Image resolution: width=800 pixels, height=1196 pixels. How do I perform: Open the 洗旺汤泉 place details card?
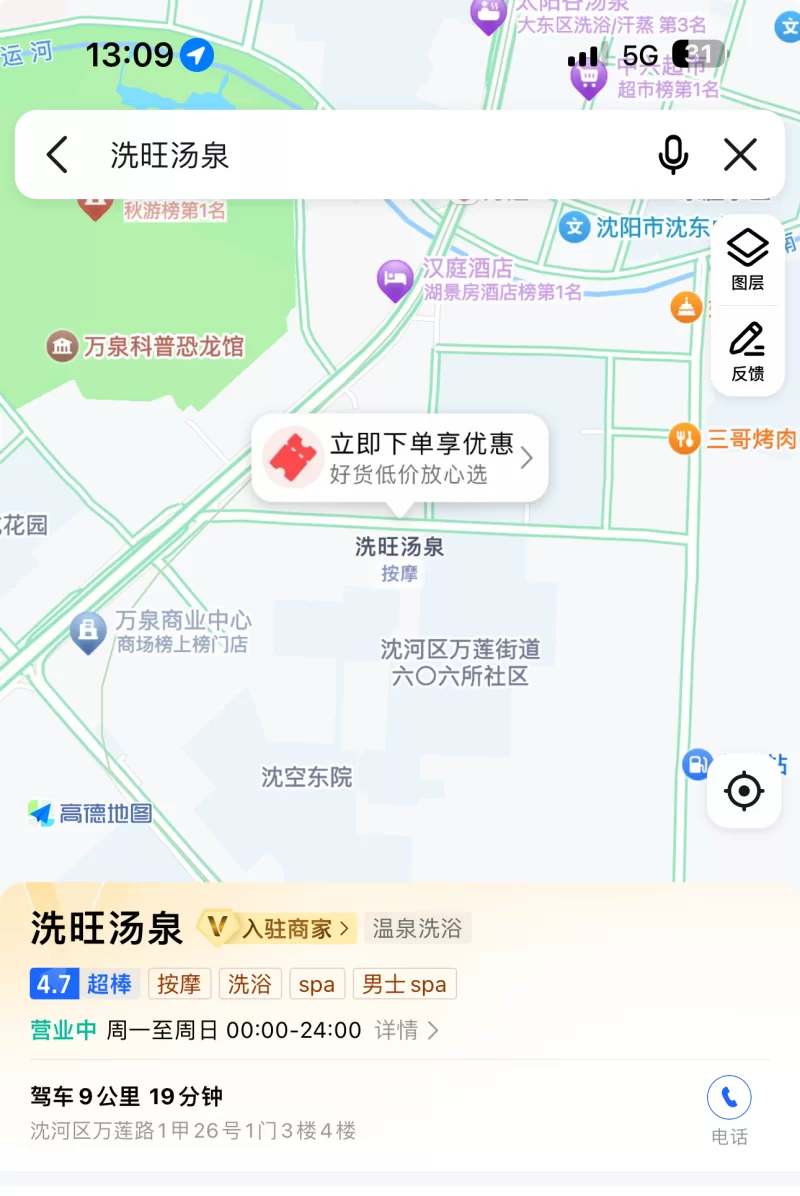[106, 928]
